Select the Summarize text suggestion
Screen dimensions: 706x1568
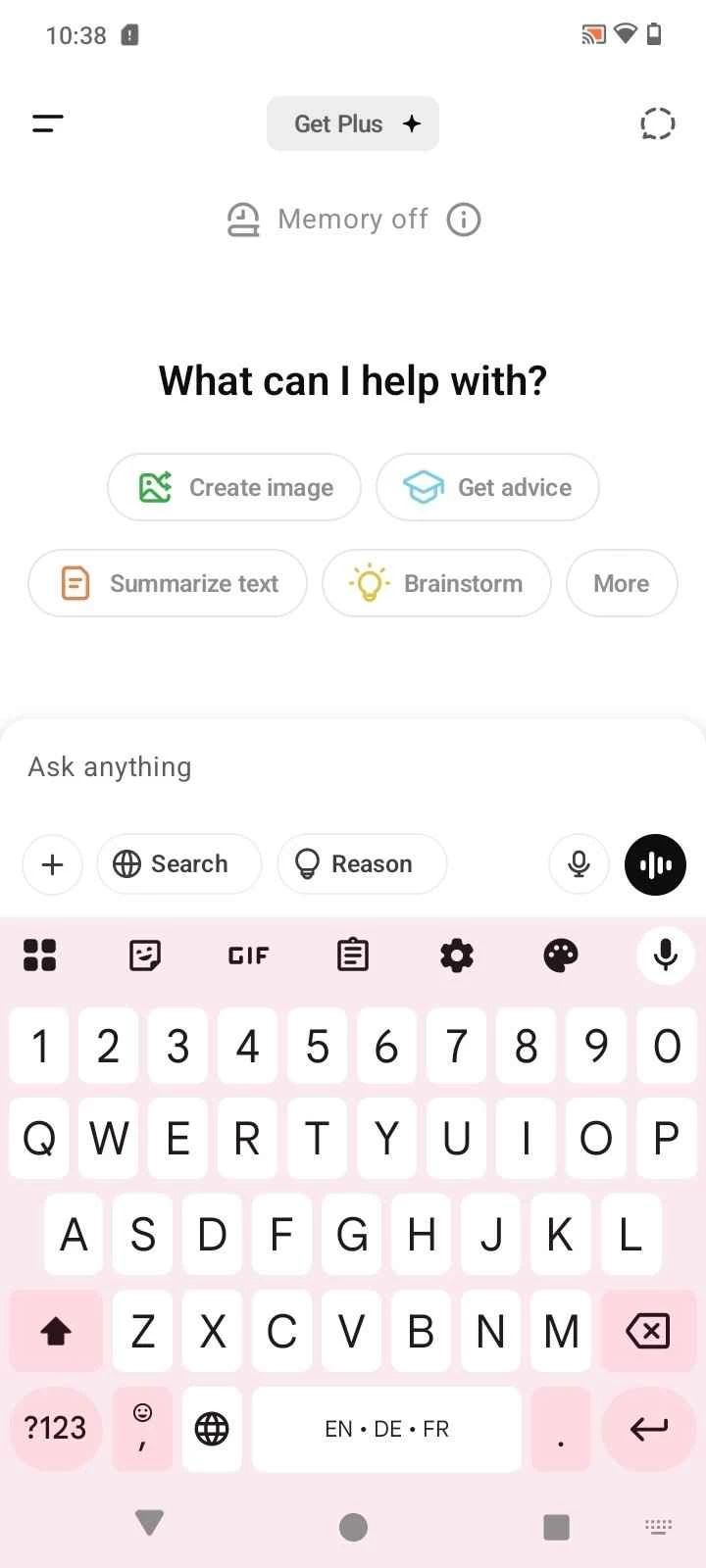pos(168,583)
